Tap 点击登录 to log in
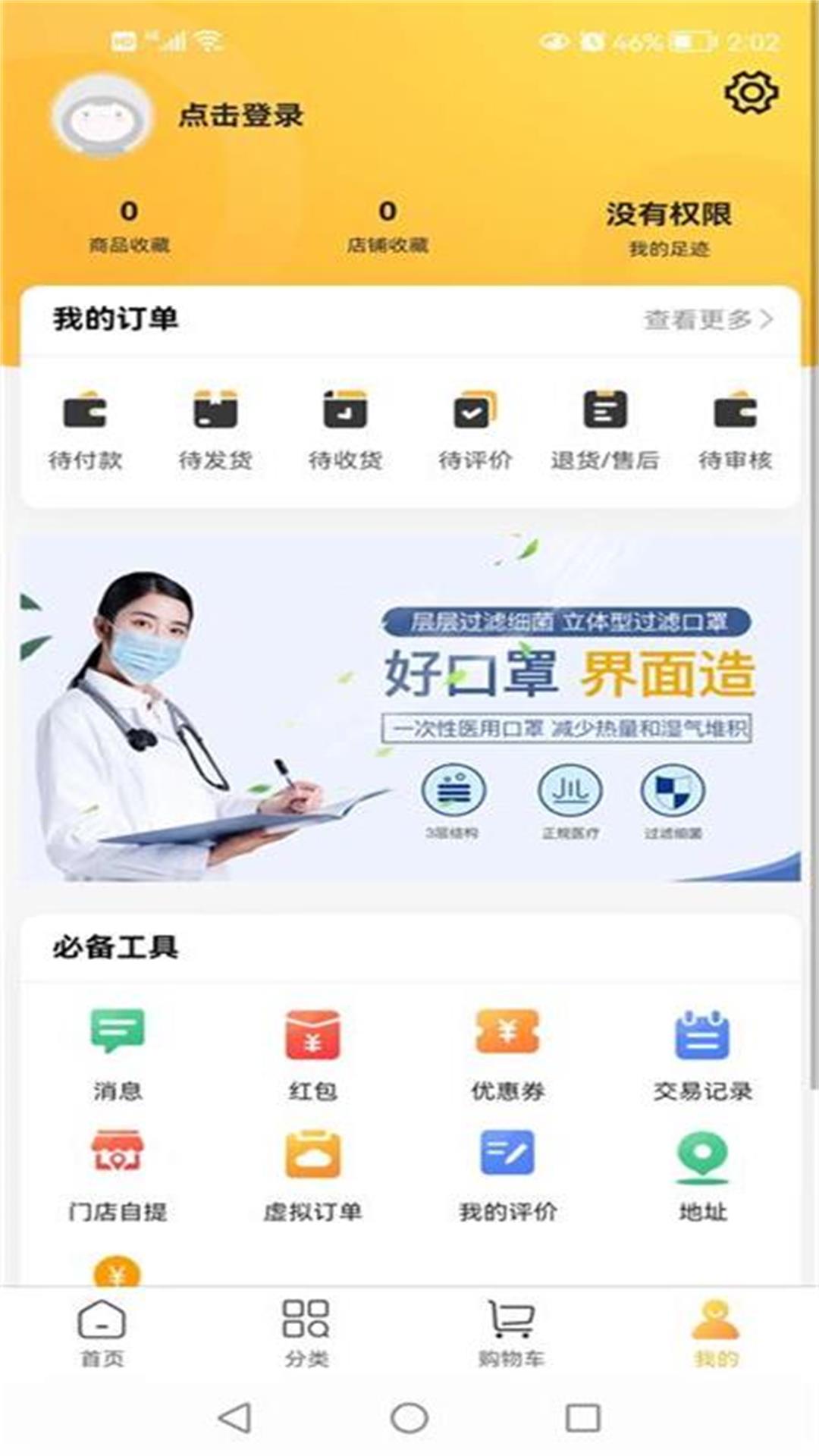819x1456 pixels. [x=240, y=115]
